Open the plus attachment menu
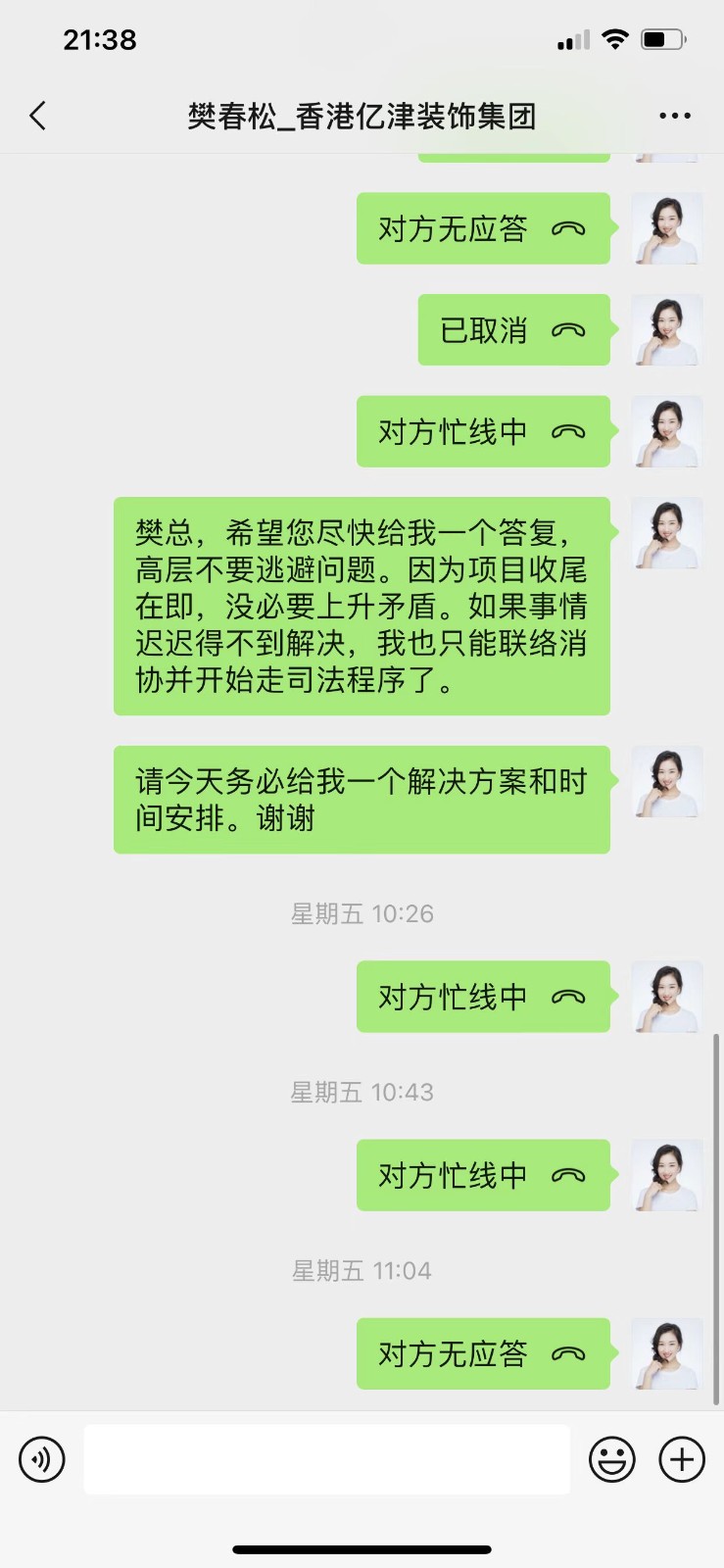 click(x=682, y=1459)
